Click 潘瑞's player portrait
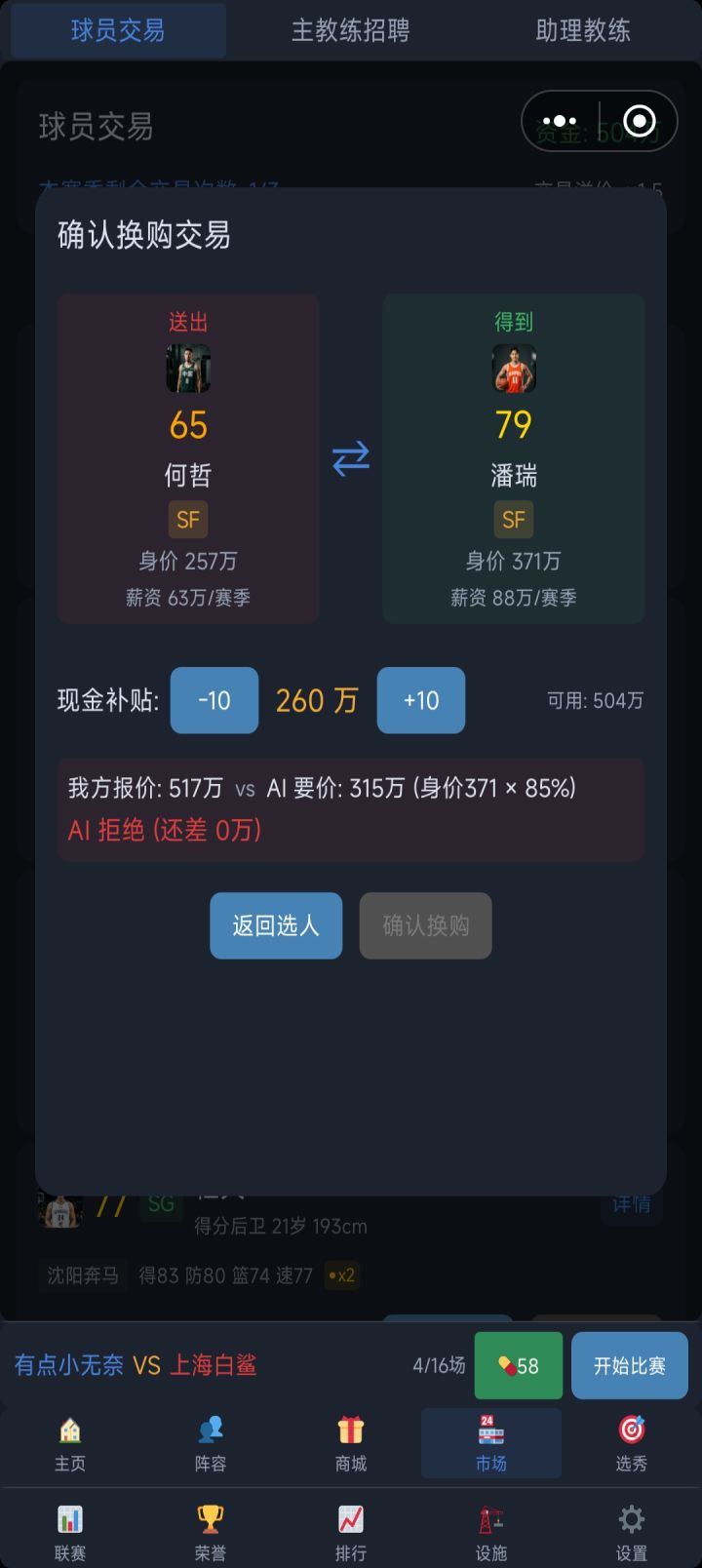Screen dimensions: 702x1568 [514, 369]
